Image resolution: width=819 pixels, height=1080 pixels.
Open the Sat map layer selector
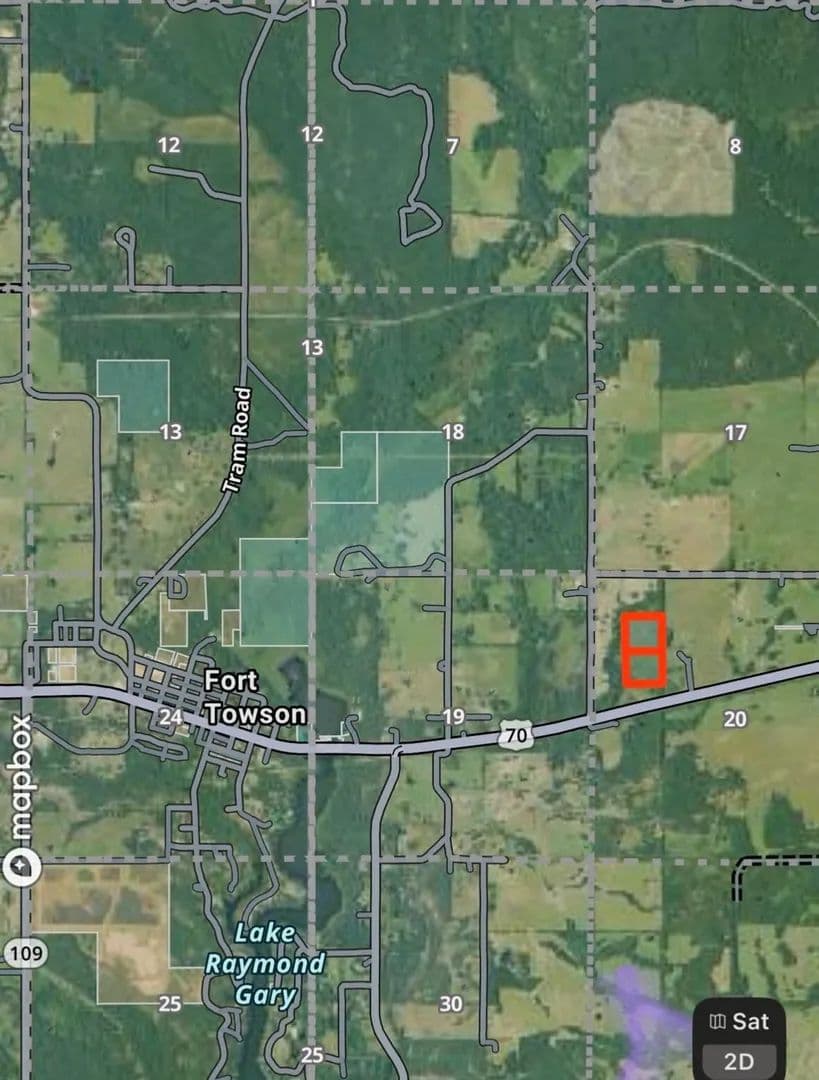pyautogui.click(x=739, y=1021)
